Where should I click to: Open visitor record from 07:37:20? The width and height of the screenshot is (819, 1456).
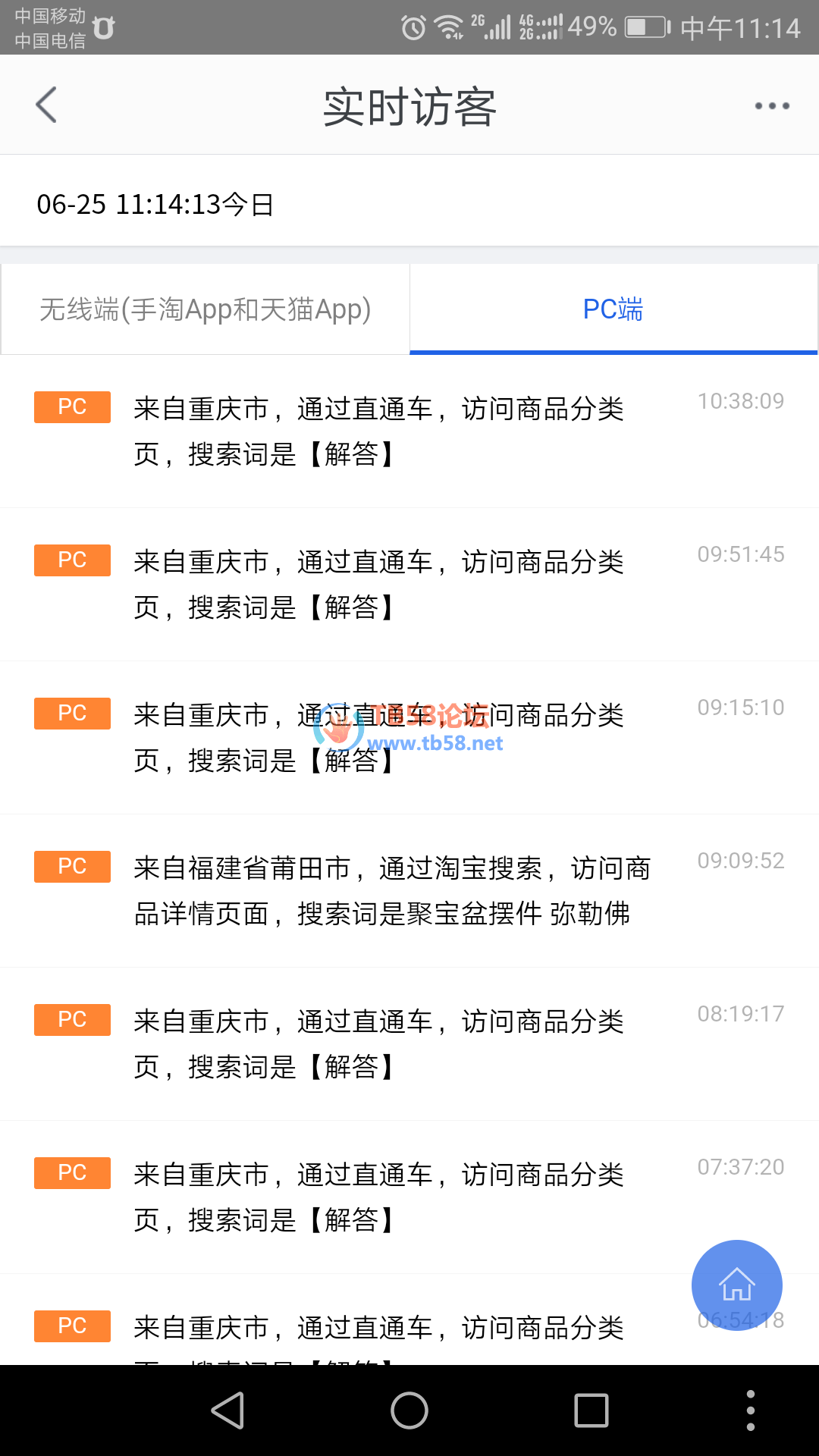[379, 1197]
